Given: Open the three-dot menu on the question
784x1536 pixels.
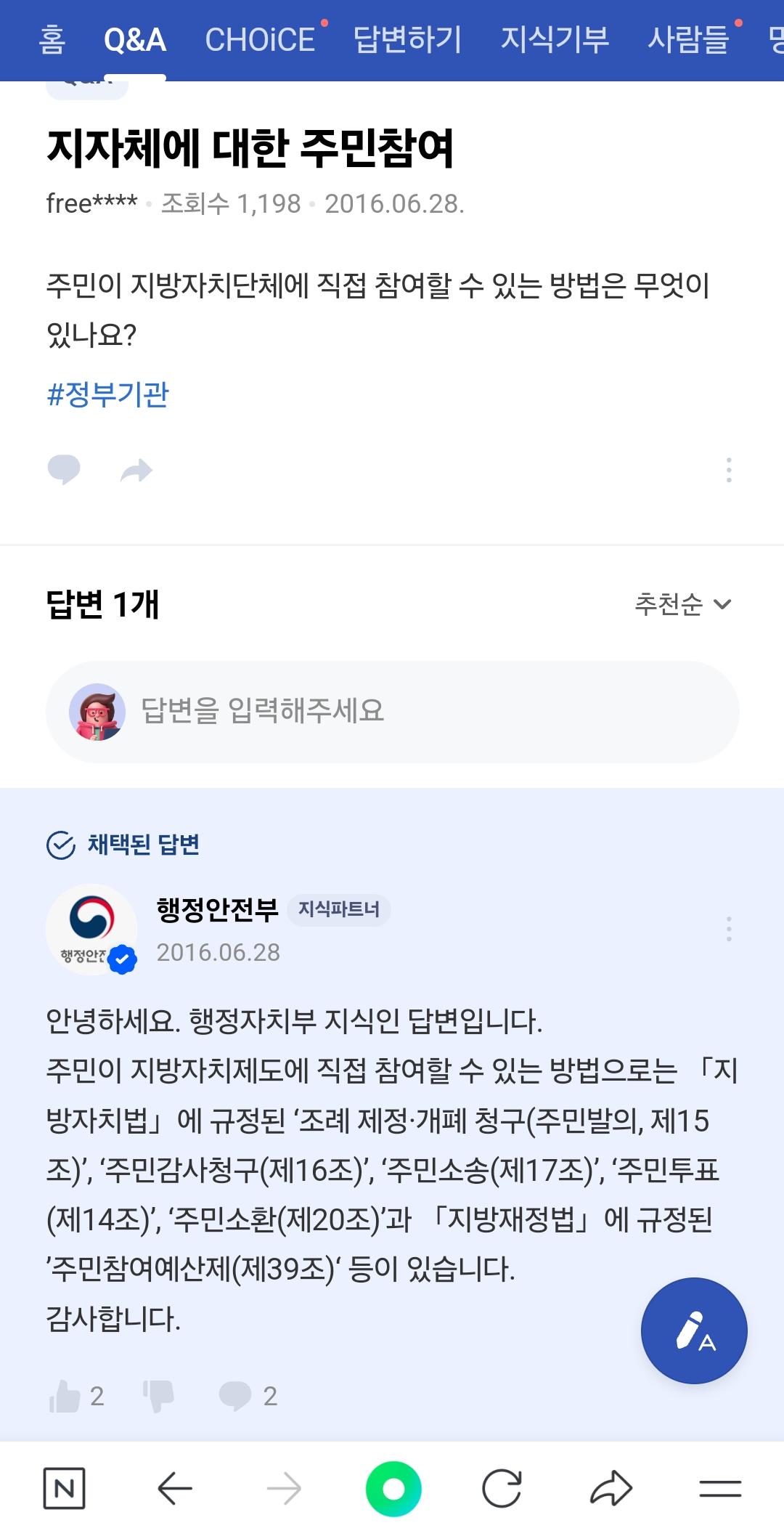Looking at the screenshot, I should tap(730, 469).
